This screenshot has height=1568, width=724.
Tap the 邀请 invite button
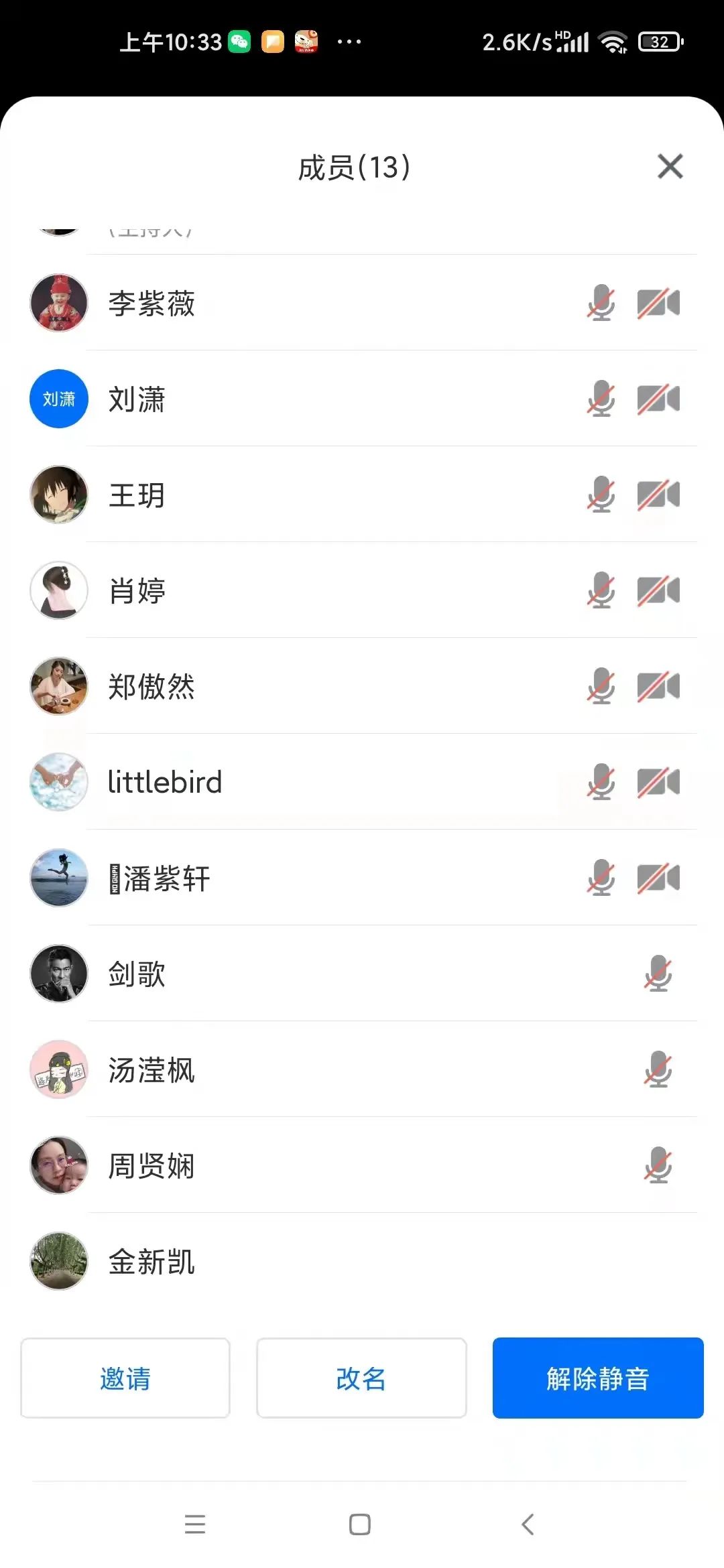125,1378
